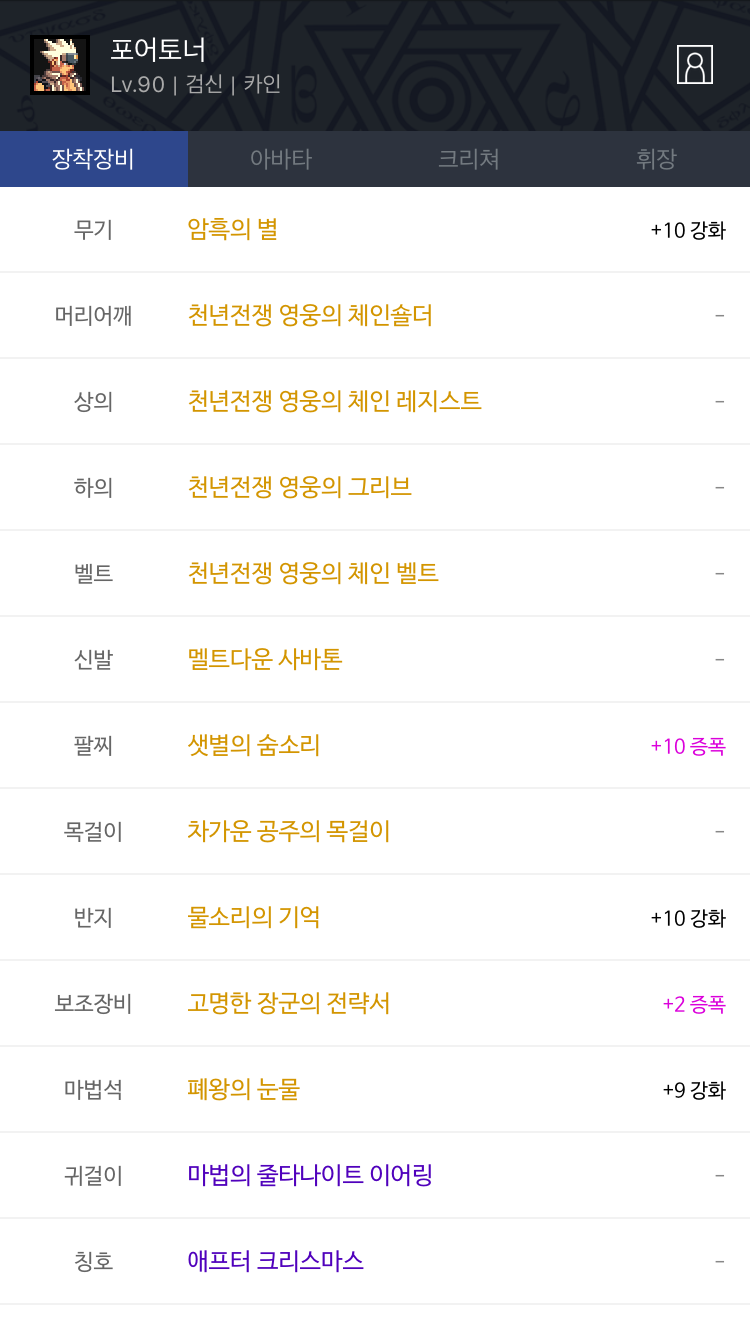
Task: Select the 장착장비 tab
Action: click(93, 159)
